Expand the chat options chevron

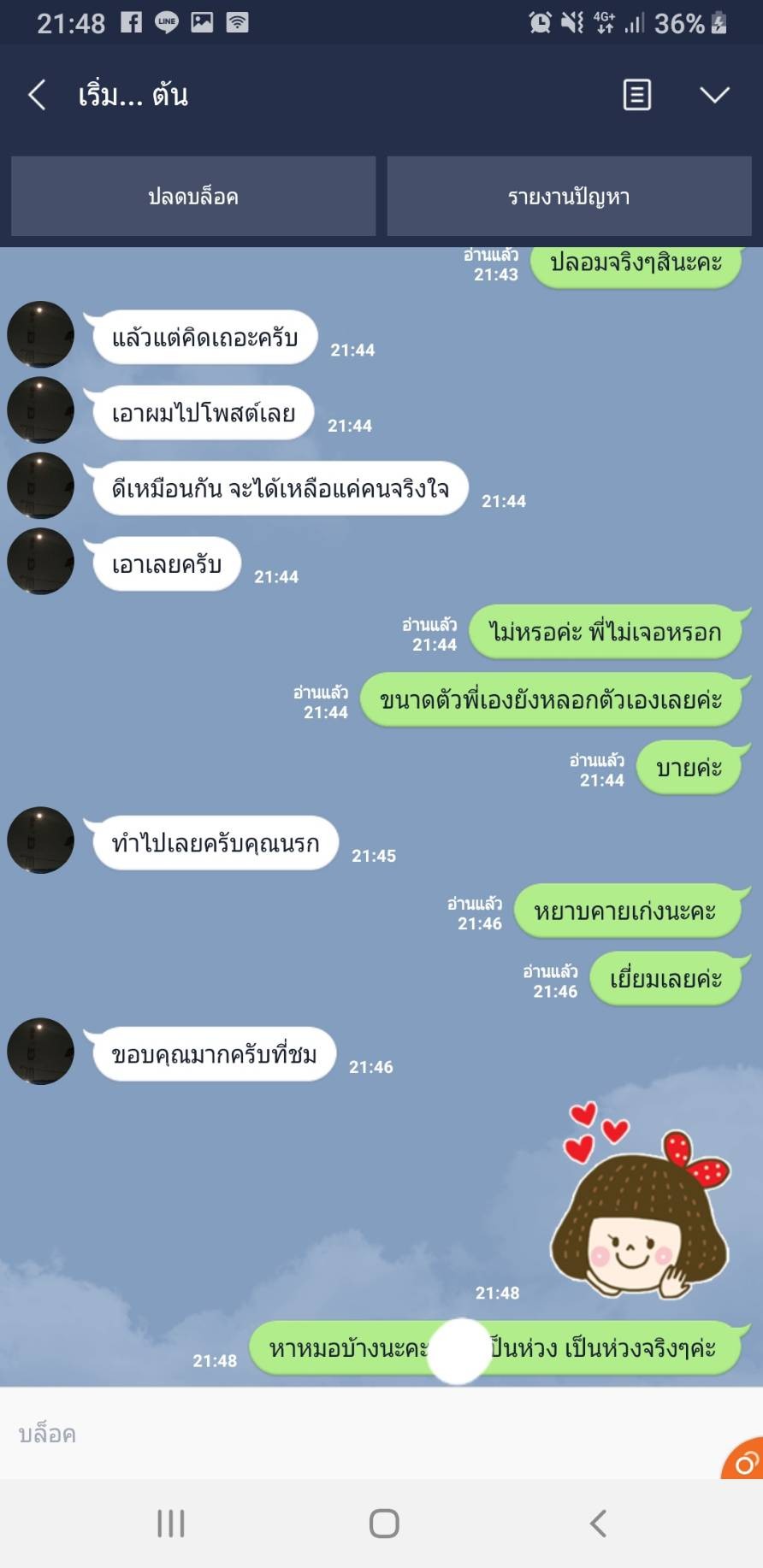pyautogui.click(x=714, y=95)
